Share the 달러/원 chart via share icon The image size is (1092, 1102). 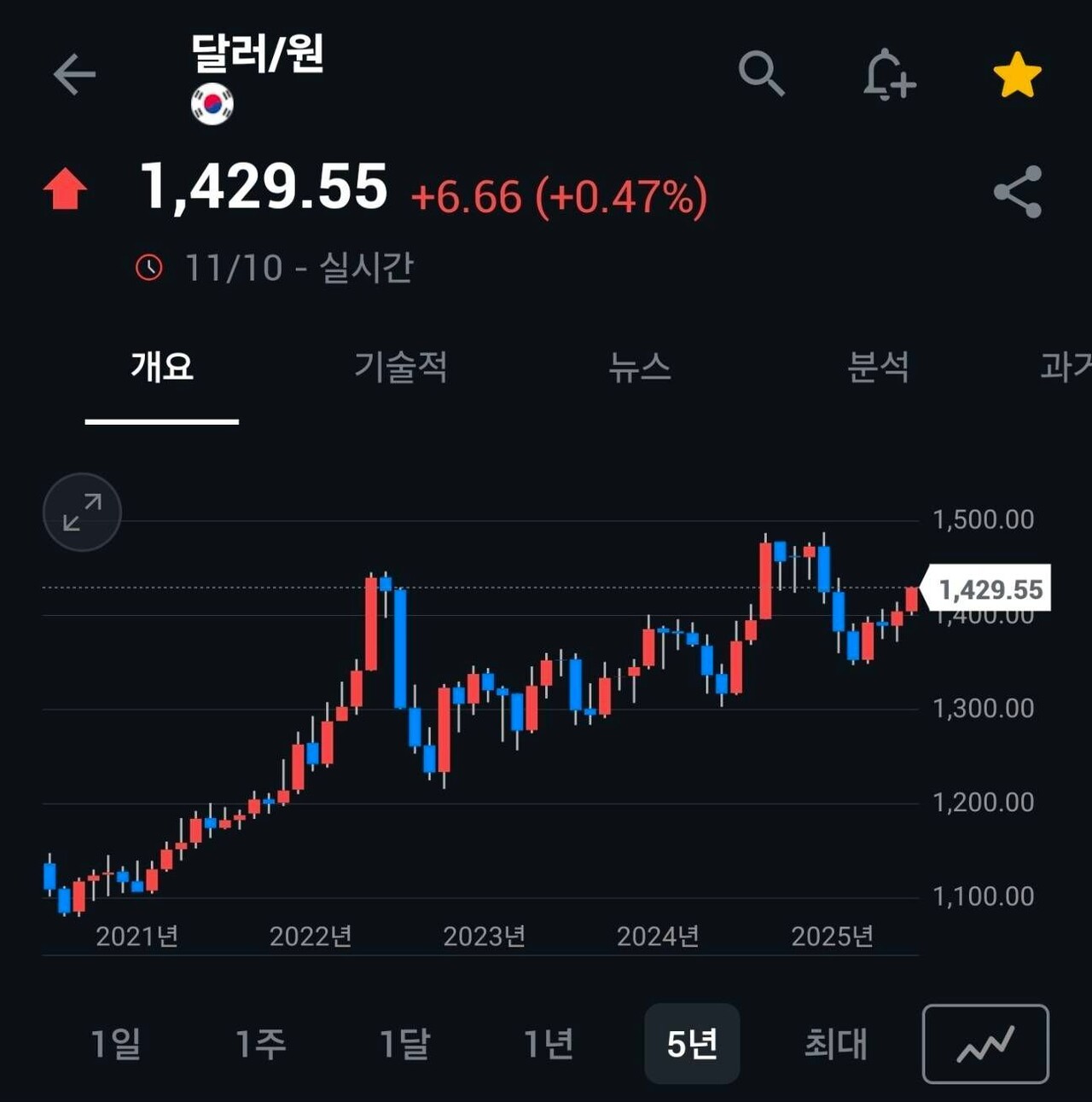pyautogui.click(x=1016, y=192)
